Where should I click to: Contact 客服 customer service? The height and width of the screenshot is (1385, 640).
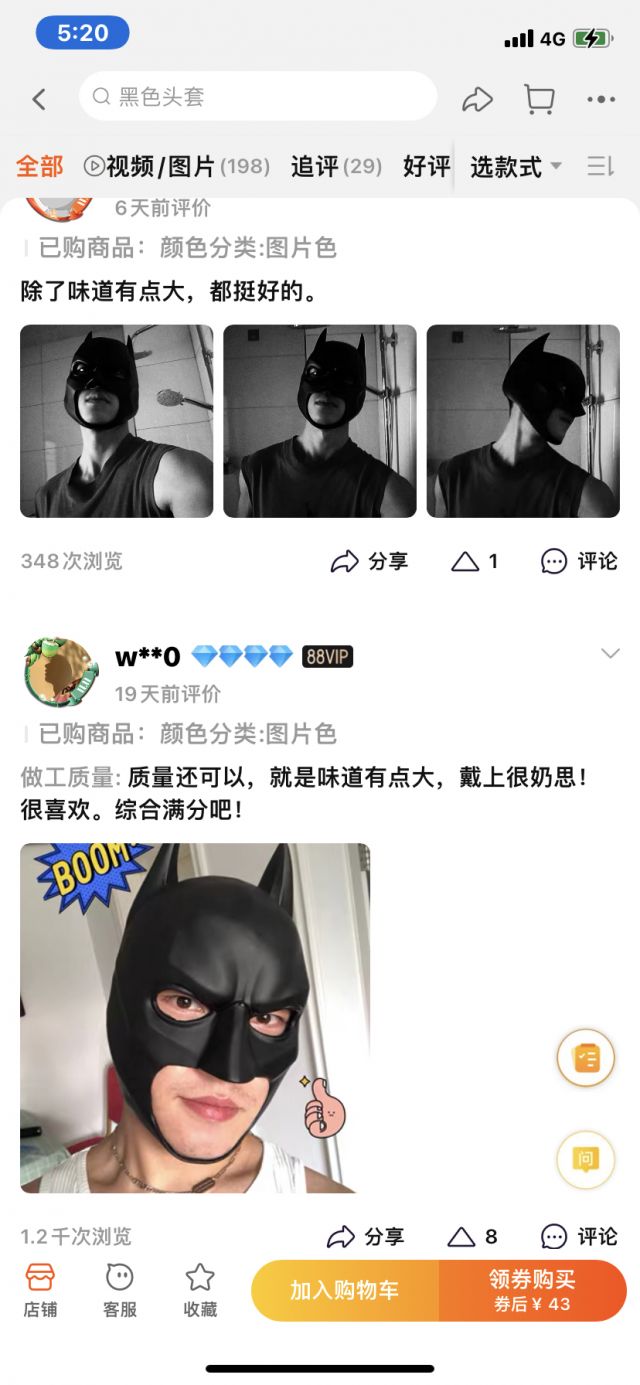120,1290
